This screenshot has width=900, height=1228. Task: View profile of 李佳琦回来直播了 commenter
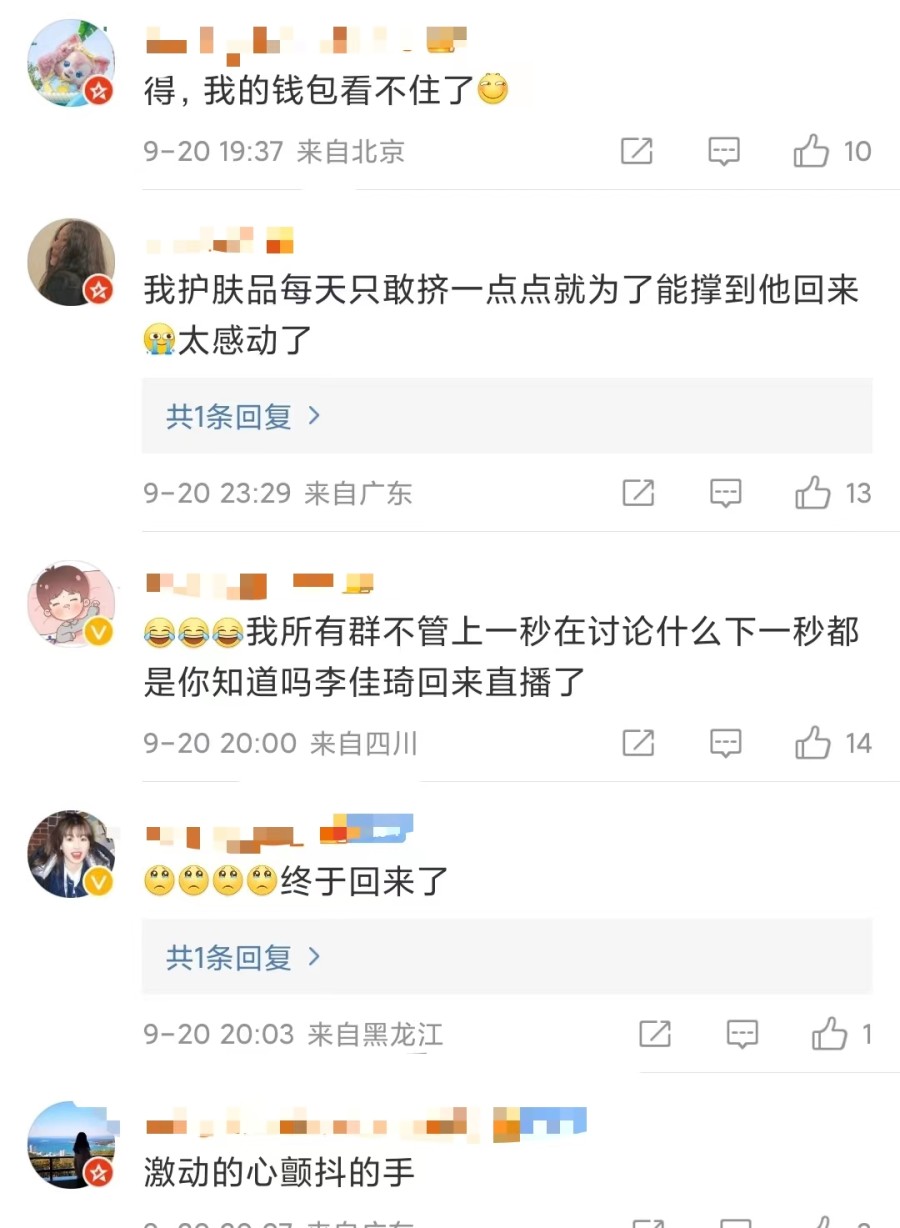70,604
